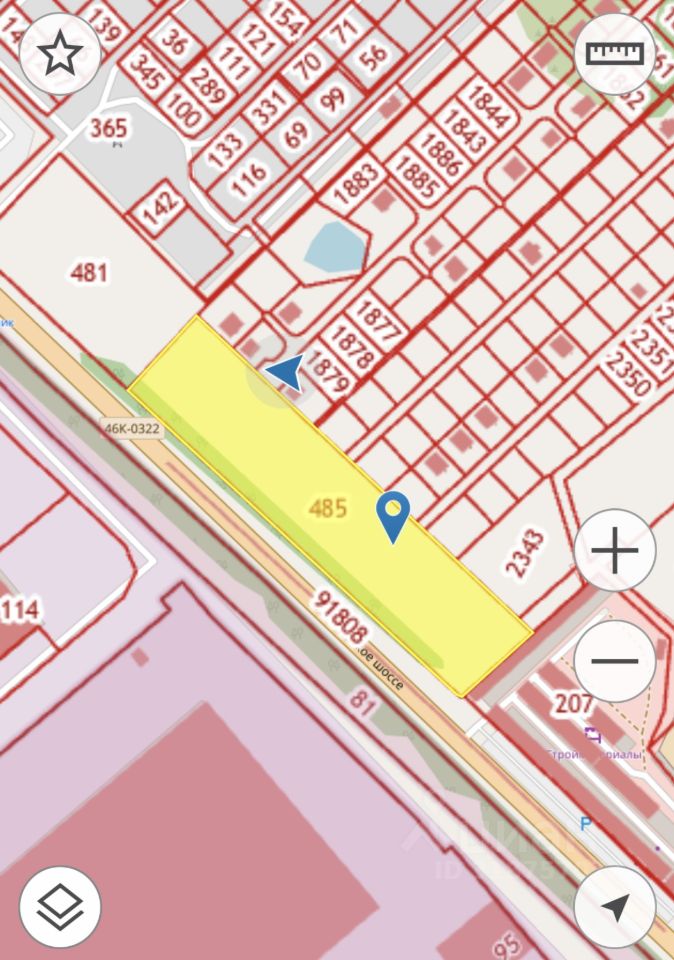
Task: Open the ruler measurement tool
Action: tap(615, 54)
